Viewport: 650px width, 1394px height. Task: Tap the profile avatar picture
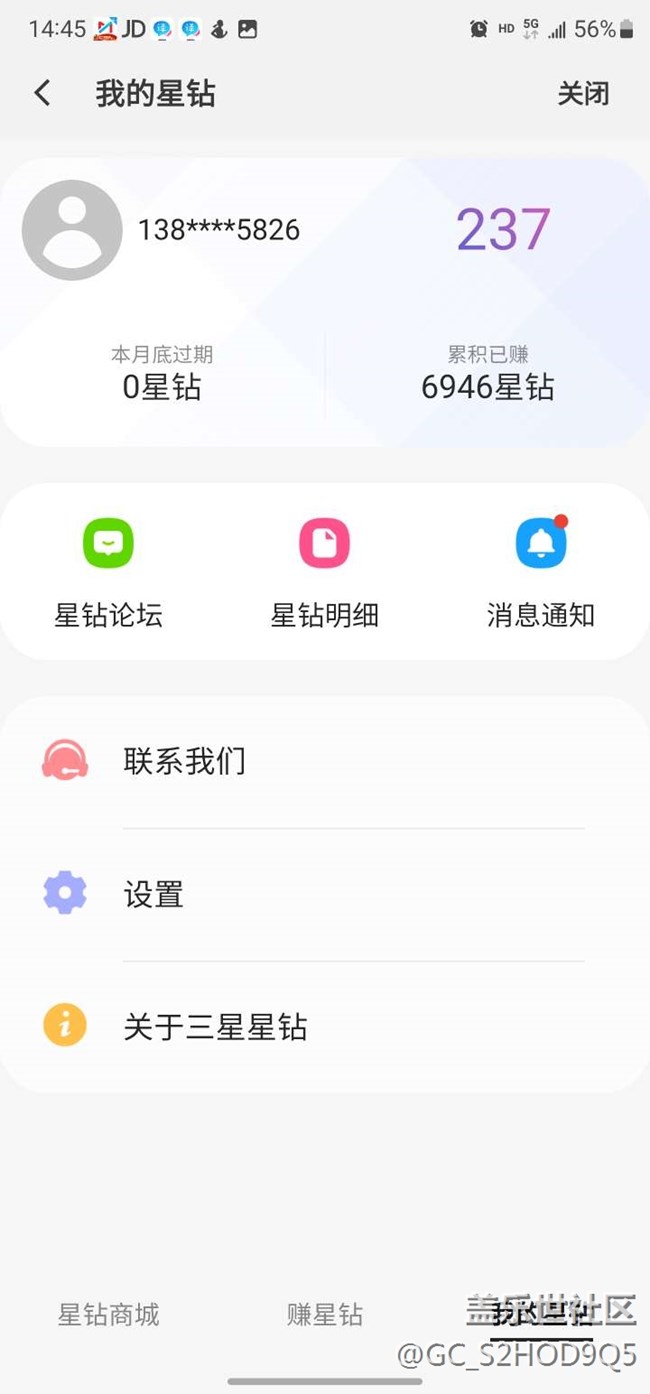coord(72,230)
